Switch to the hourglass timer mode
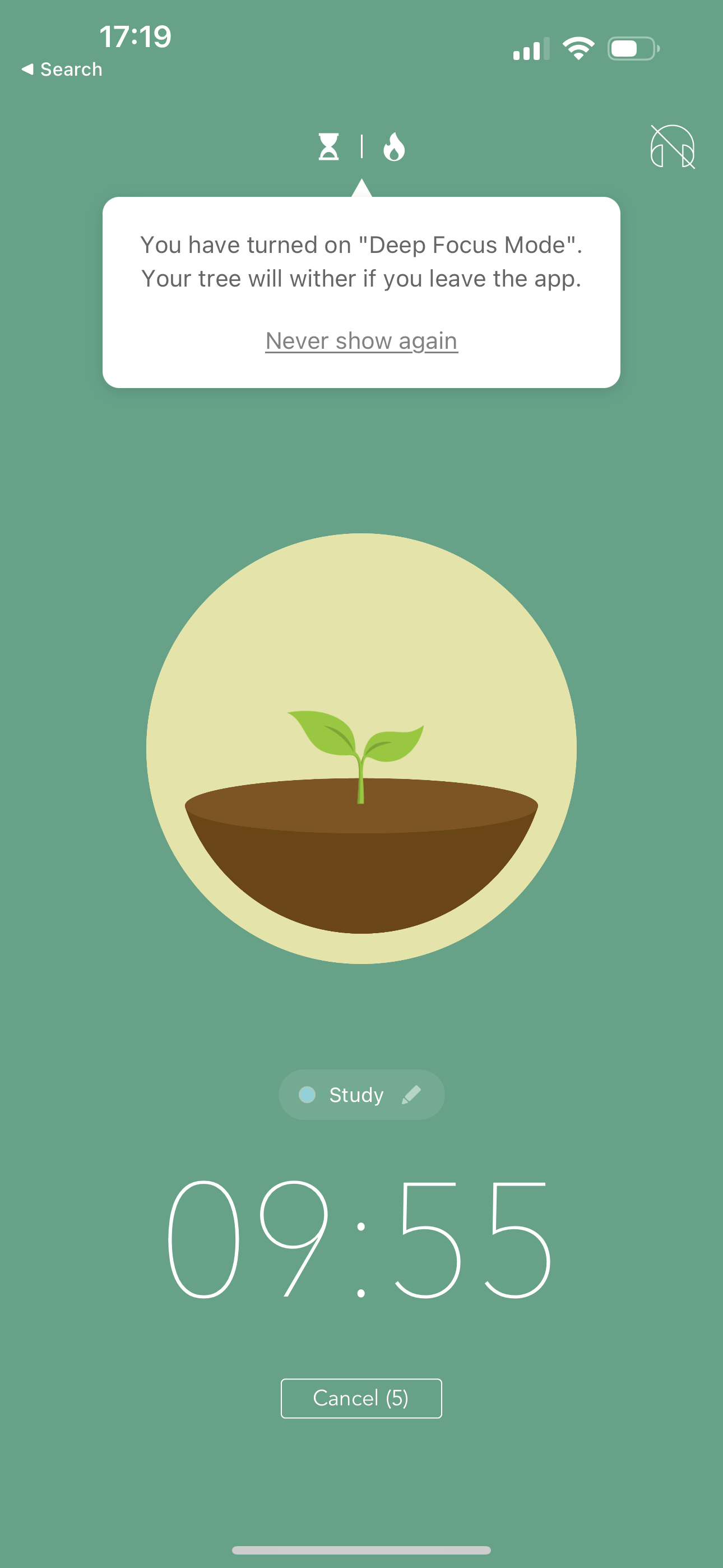The image size is (723, 1568). pyautogui.click(x=328, y=147)
